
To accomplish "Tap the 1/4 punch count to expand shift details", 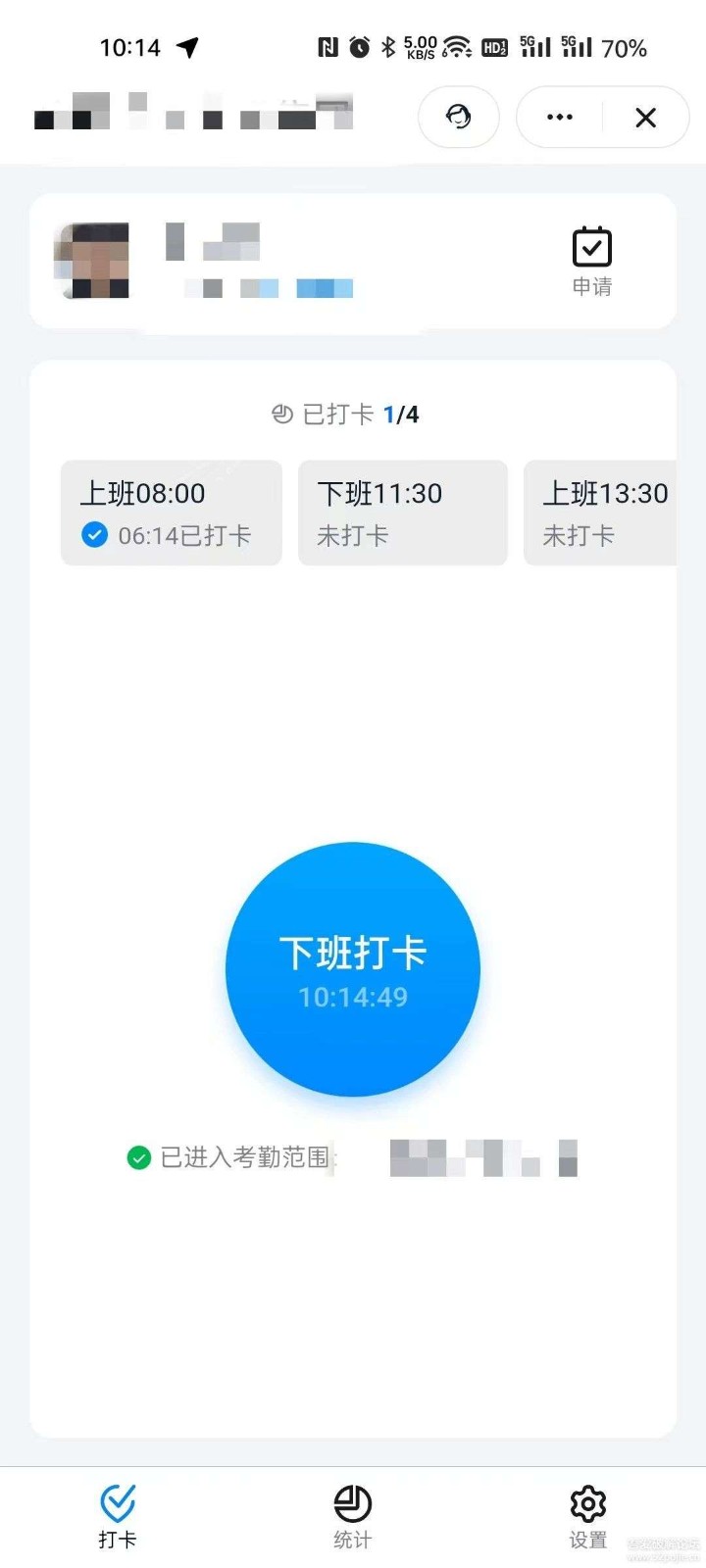I will (401, 414).
